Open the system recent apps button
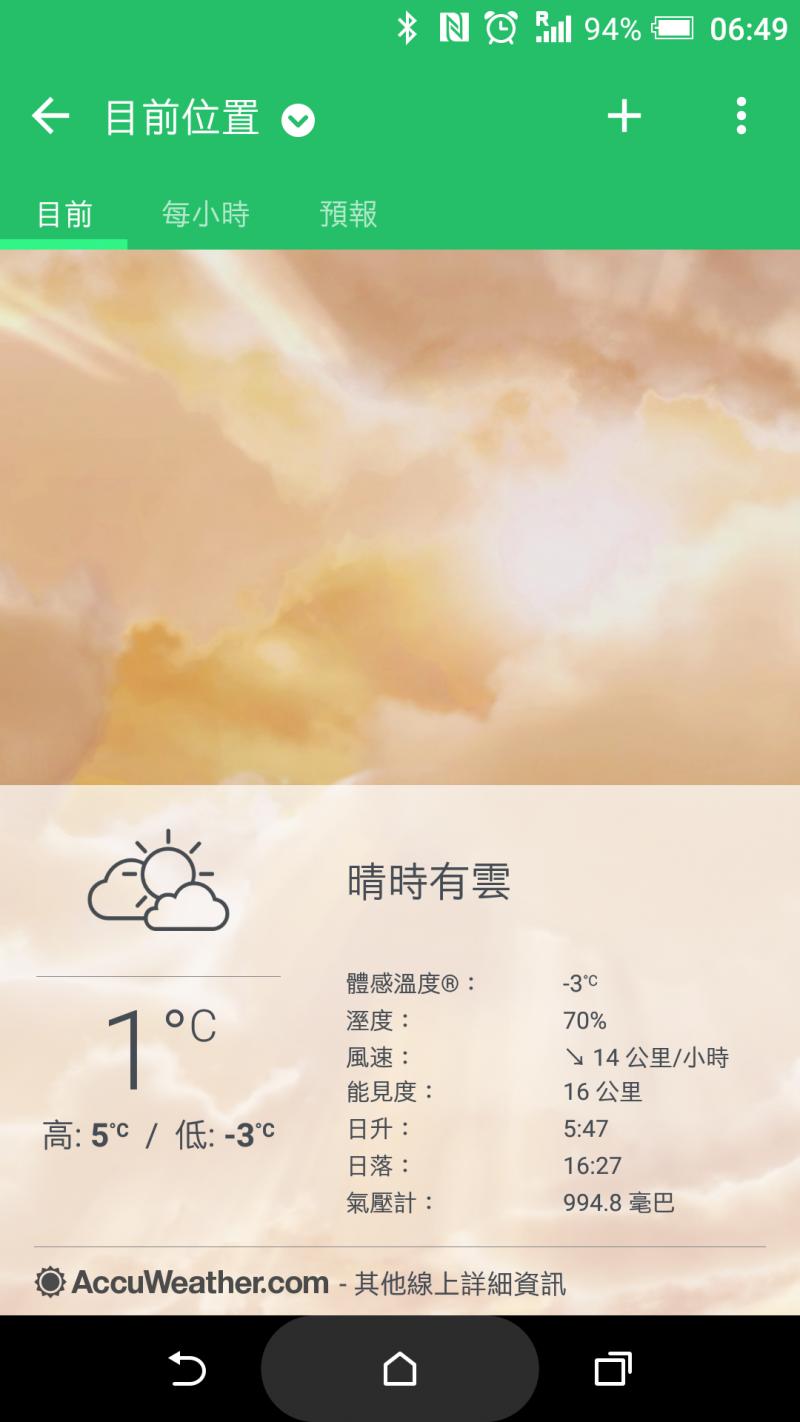800x1422 pixels. click(612, 1369)
